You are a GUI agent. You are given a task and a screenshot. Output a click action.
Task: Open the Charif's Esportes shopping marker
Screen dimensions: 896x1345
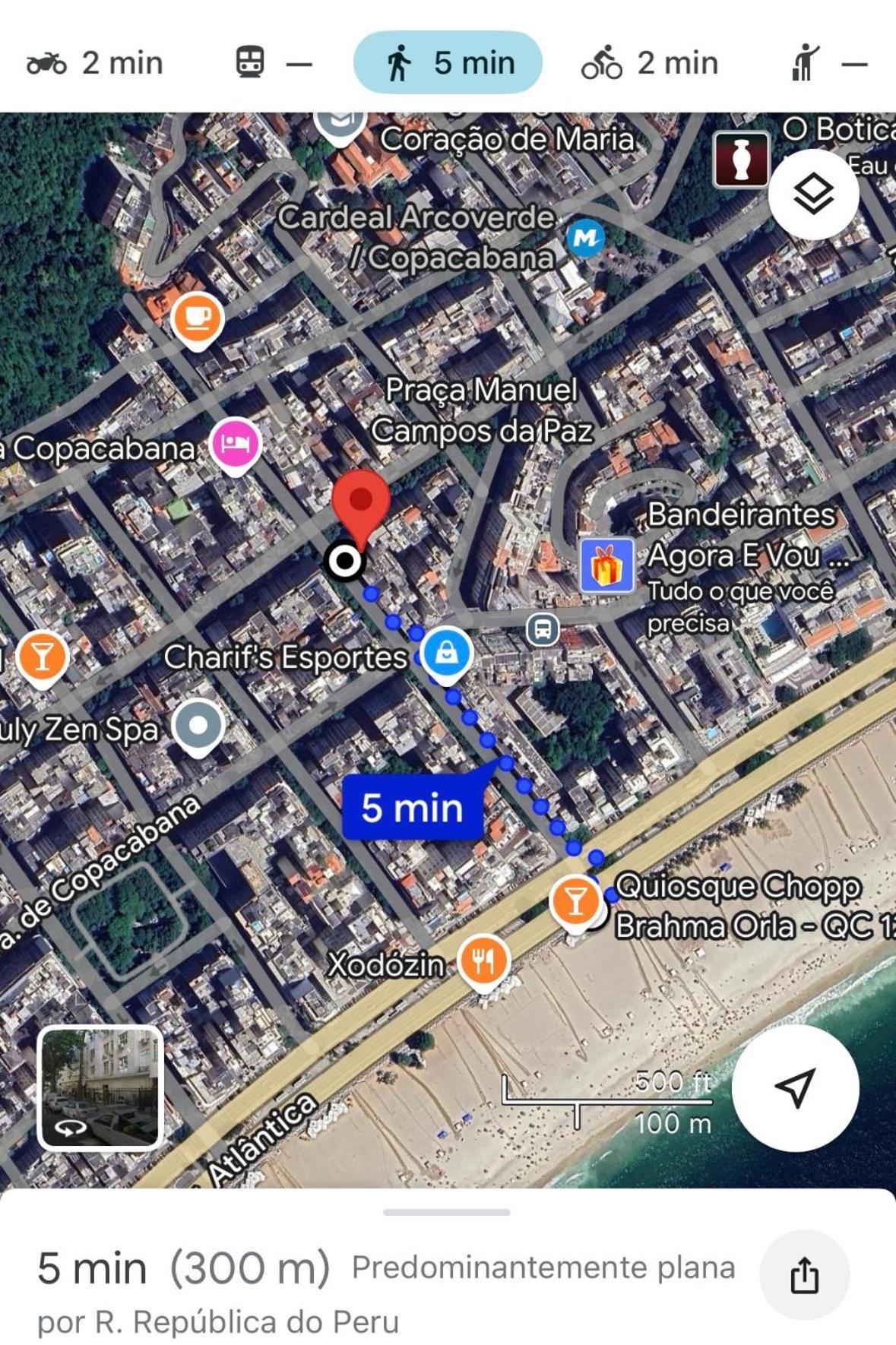[x=447, y=653]
